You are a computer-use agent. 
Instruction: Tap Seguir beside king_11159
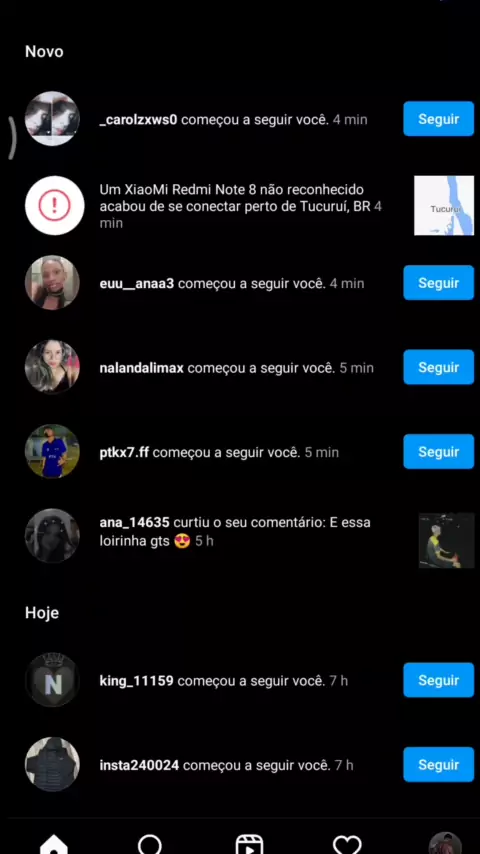point(438,680)
